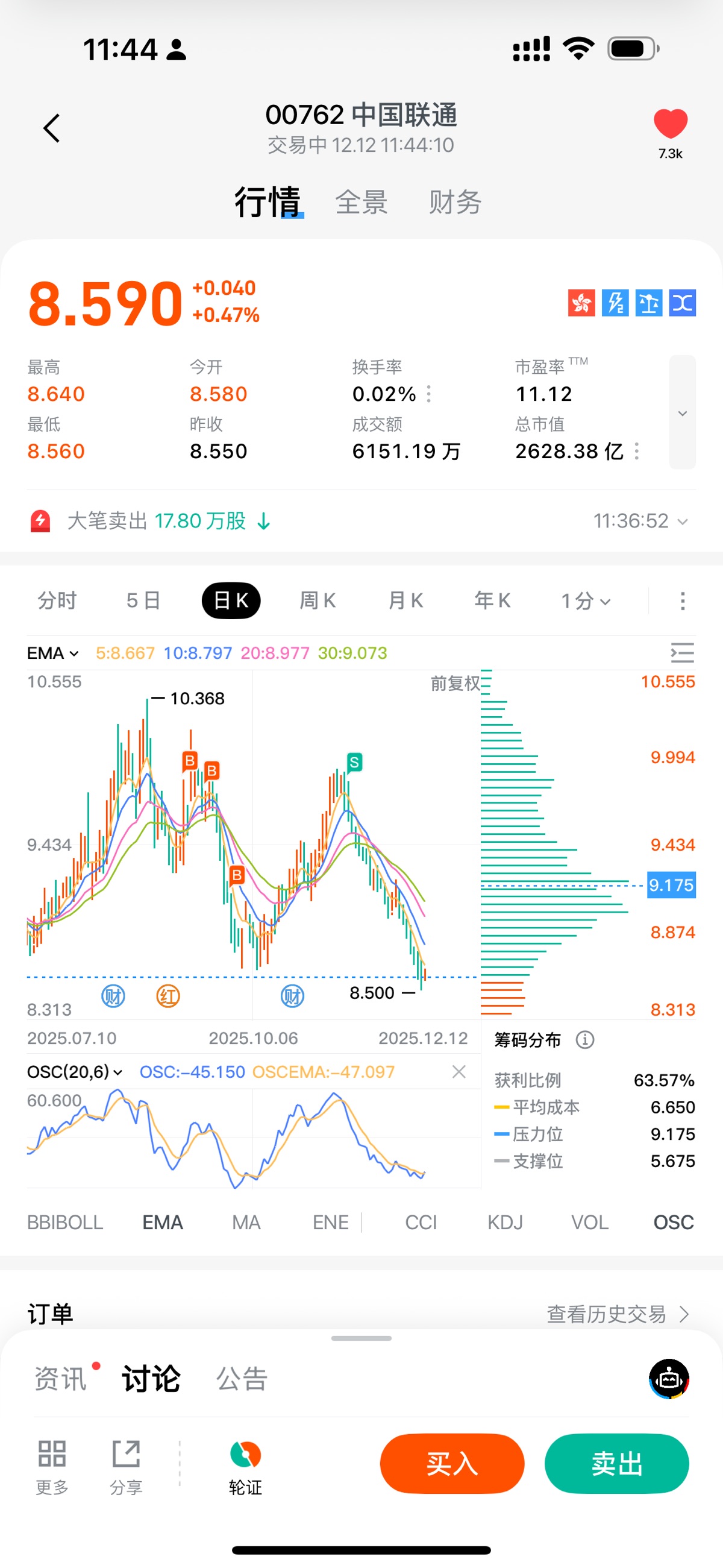Close the OSC sub-chart panel
Image resolution: width=723 pixels, height=1568 pixels.
(459, 1071)
